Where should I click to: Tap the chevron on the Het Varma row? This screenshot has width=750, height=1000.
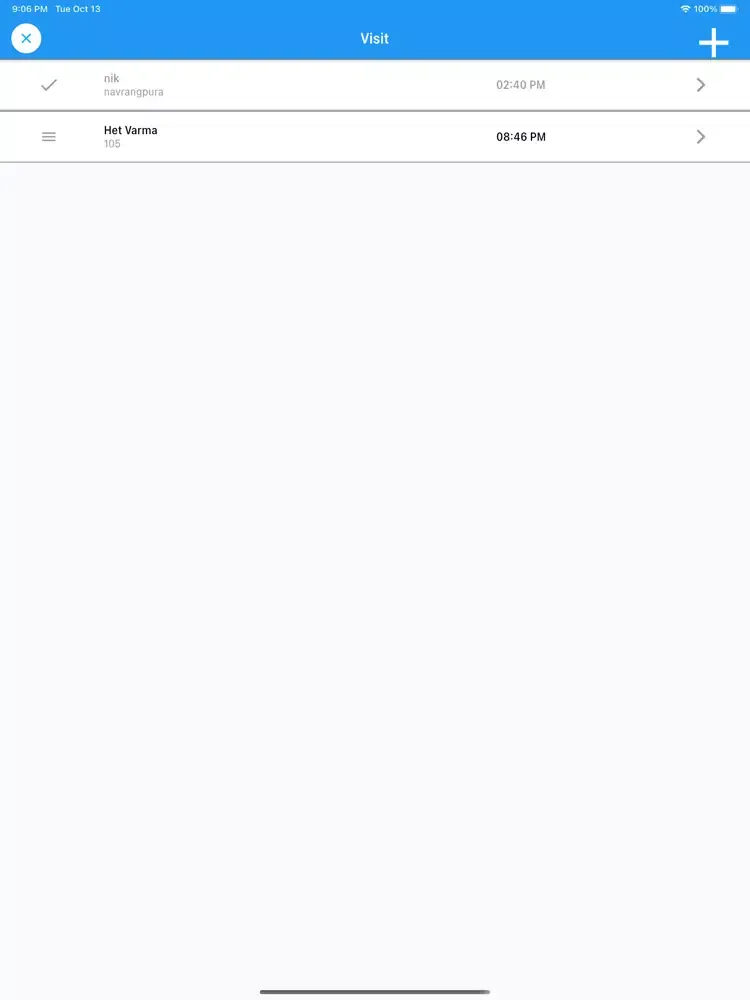(701, 137)
